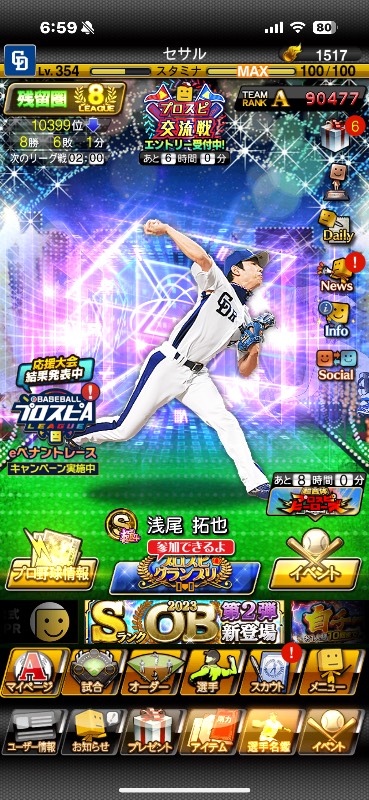
Task: Enter the プロスピグランプリ
Action: [x=184, y=568]
